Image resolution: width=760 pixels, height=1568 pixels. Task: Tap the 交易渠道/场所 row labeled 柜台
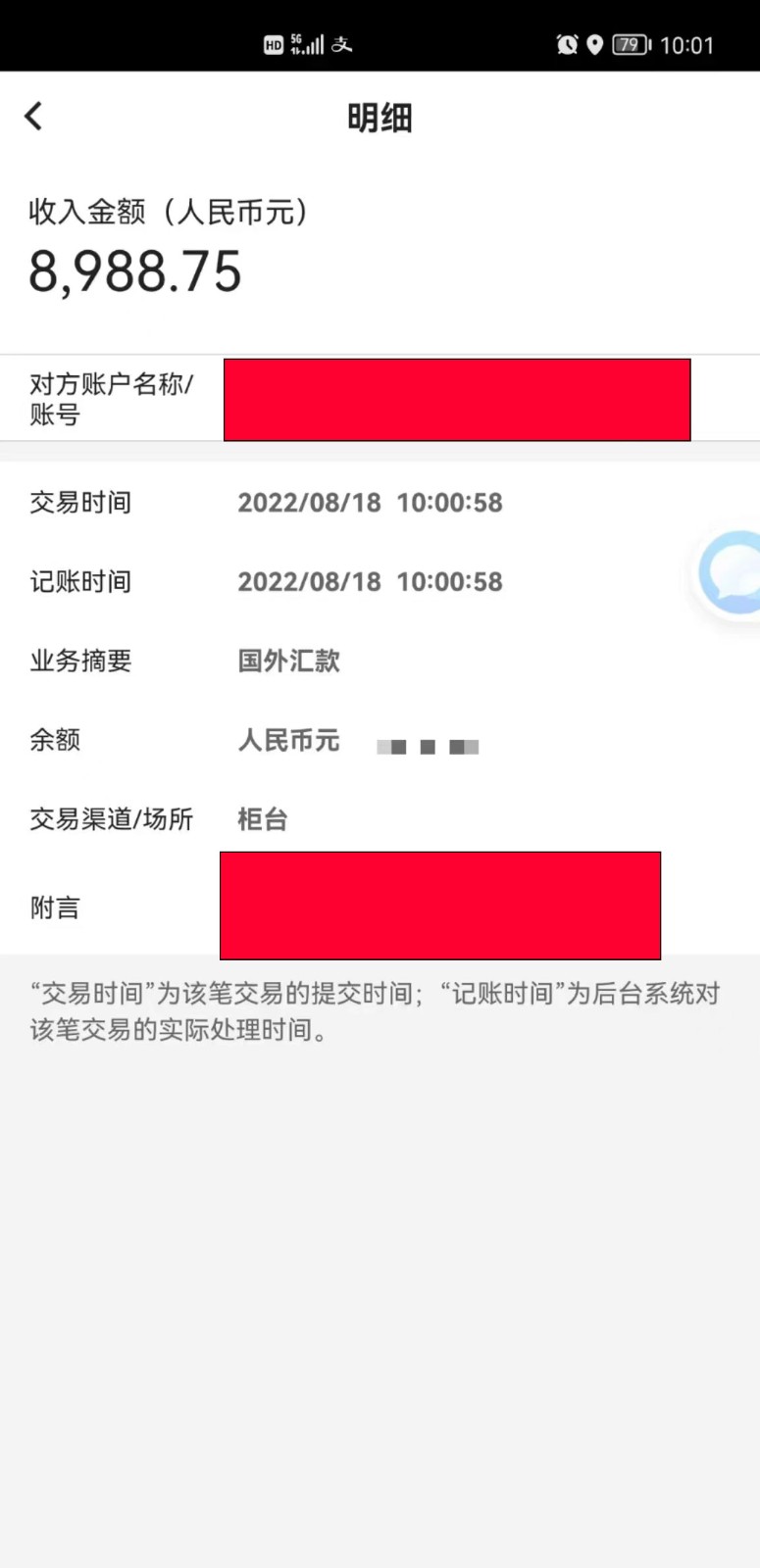click(262, 818)
